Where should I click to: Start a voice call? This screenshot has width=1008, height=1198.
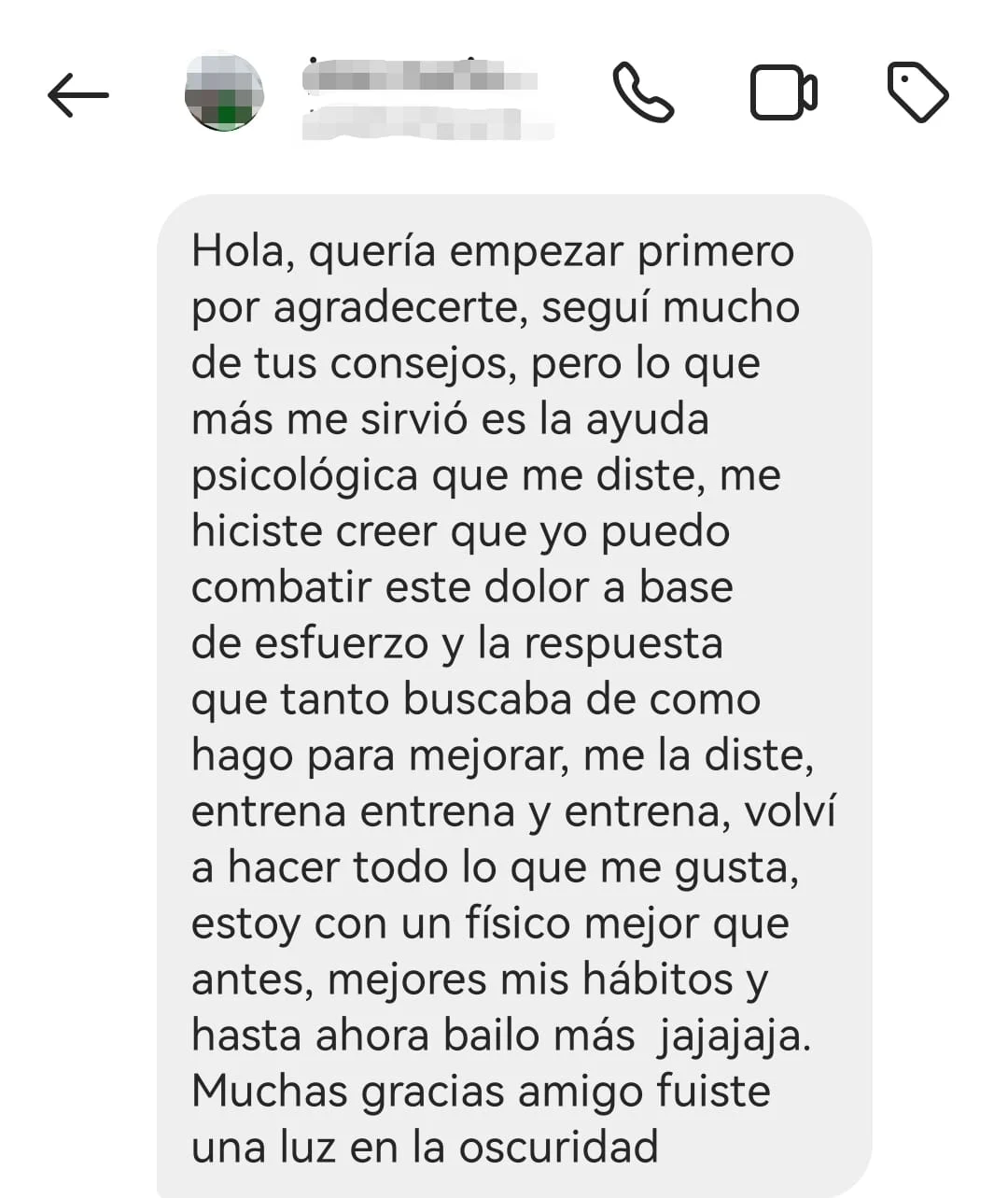[643, 93]
